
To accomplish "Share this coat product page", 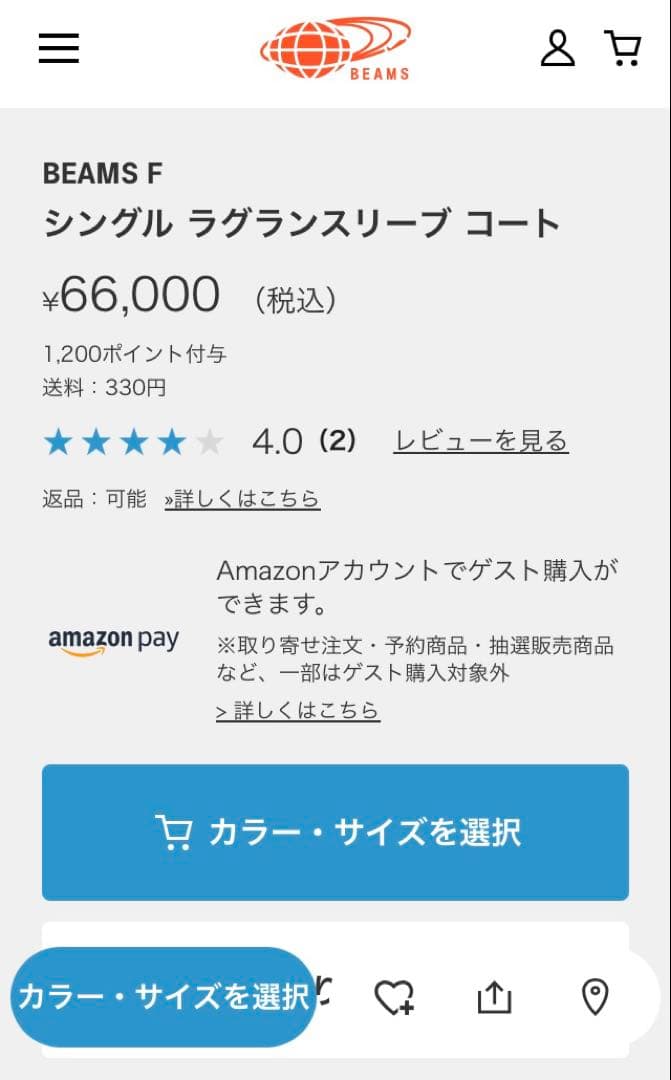I will (494, 996).
